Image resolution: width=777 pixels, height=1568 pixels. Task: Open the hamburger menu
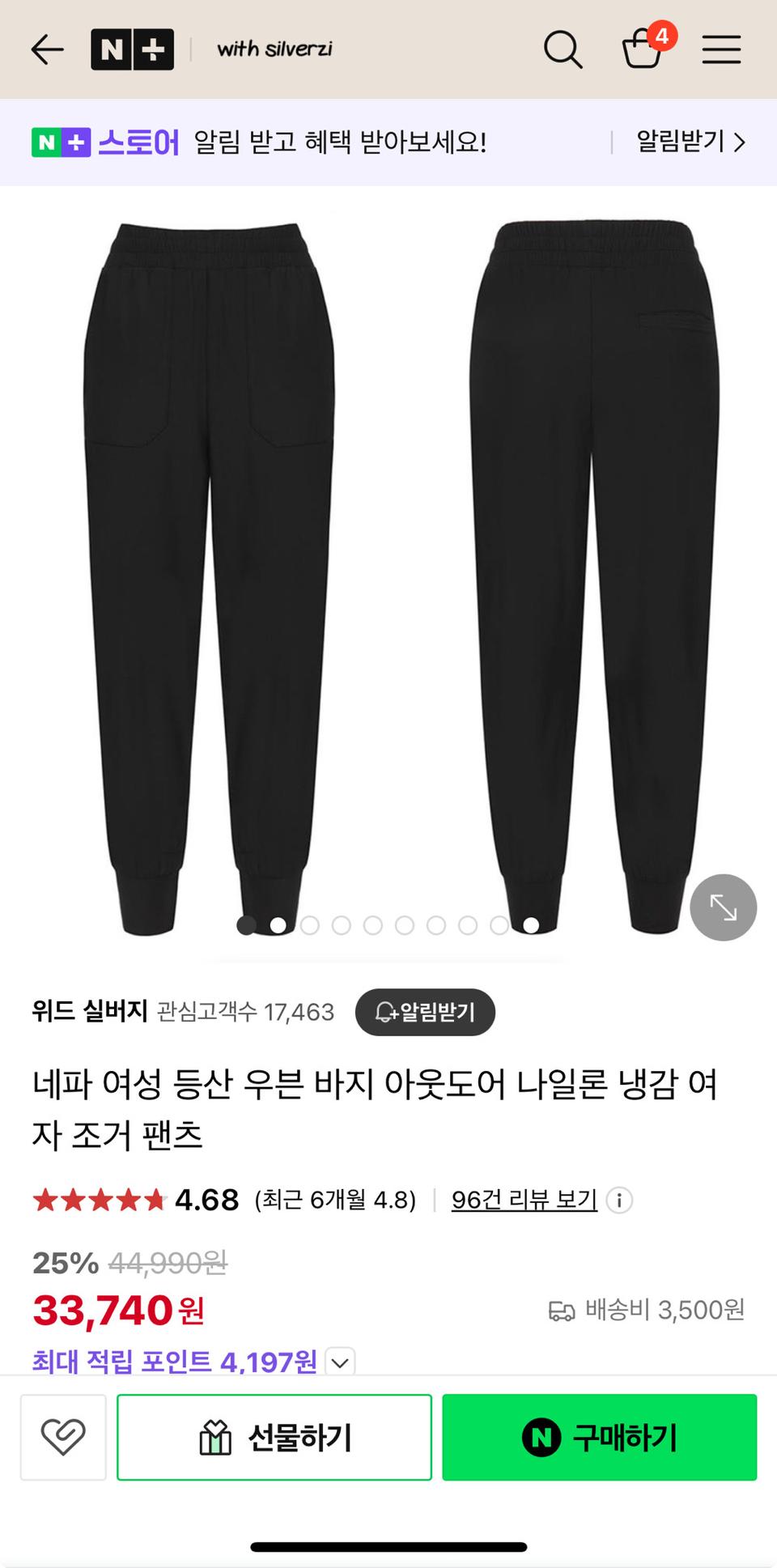coord(721,49)
